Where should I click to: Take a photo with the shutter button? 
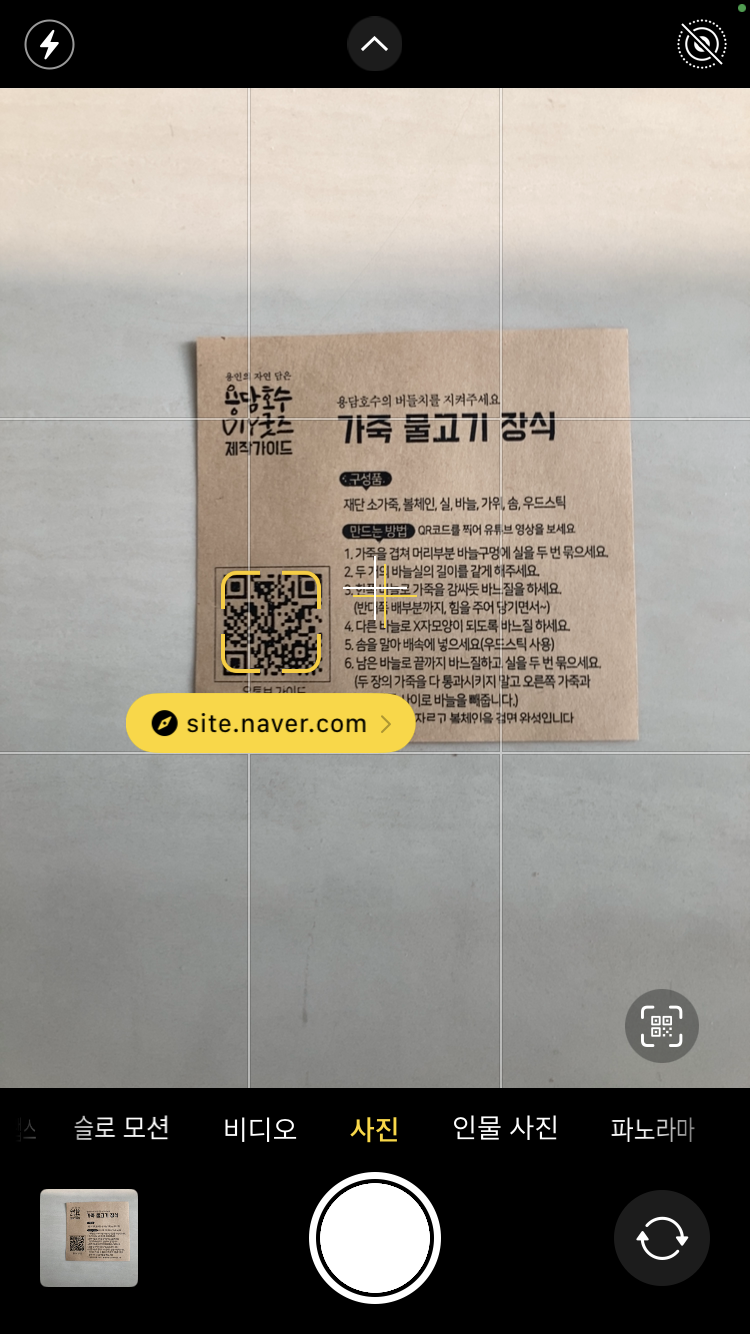click(375, 1238)
